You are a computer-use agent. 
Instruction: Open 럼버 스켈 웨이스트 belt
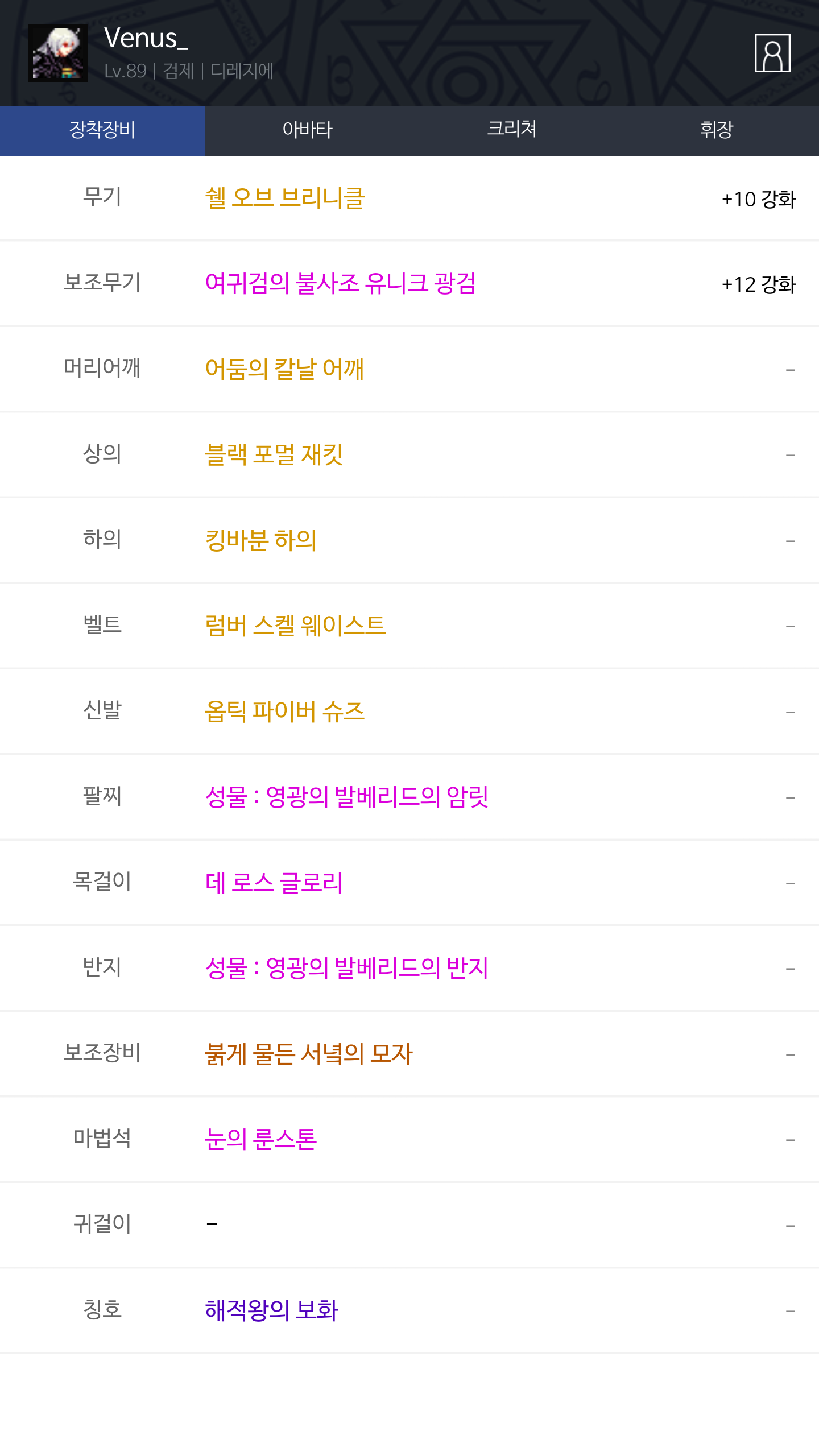[x=295, y=626]
